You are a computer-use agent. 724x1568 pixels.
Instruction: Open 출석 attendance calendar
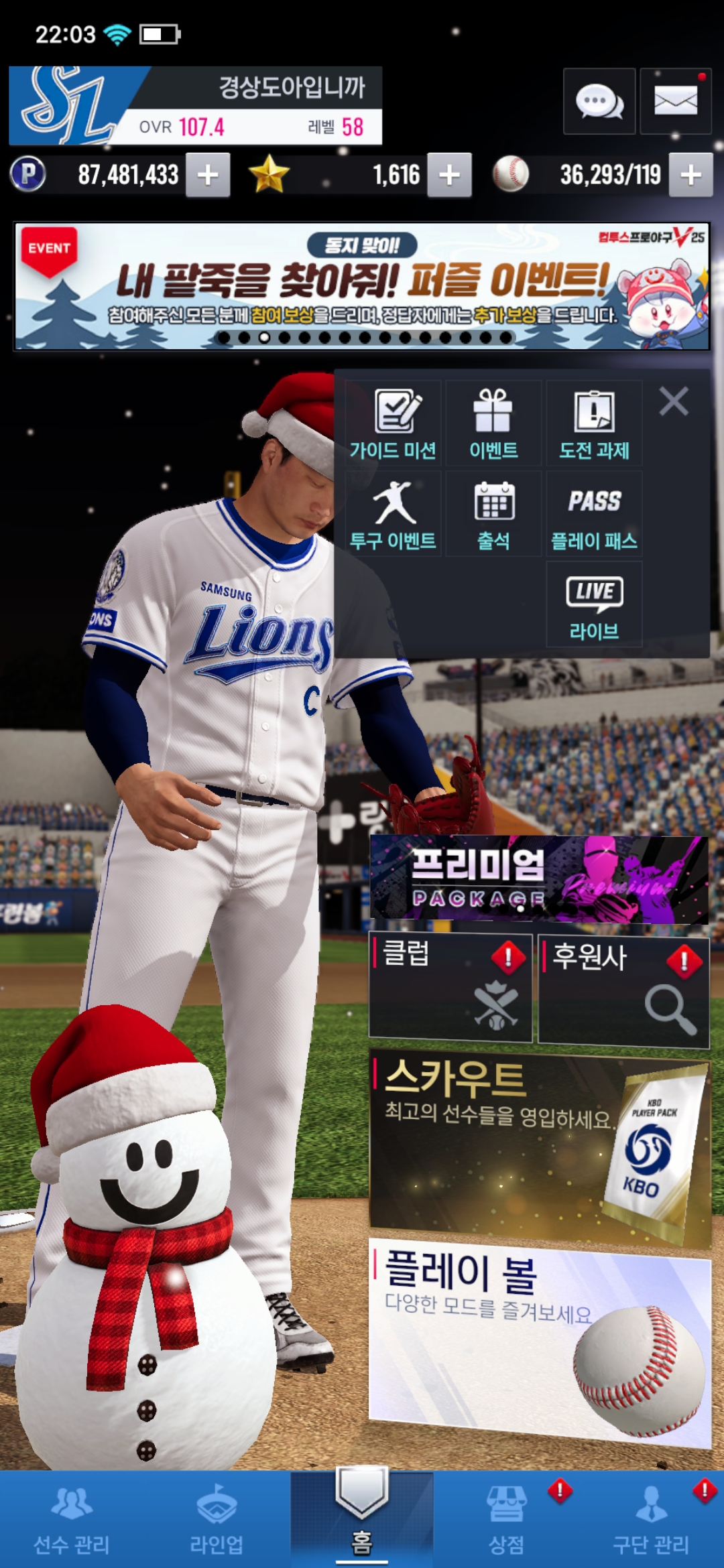493,514
